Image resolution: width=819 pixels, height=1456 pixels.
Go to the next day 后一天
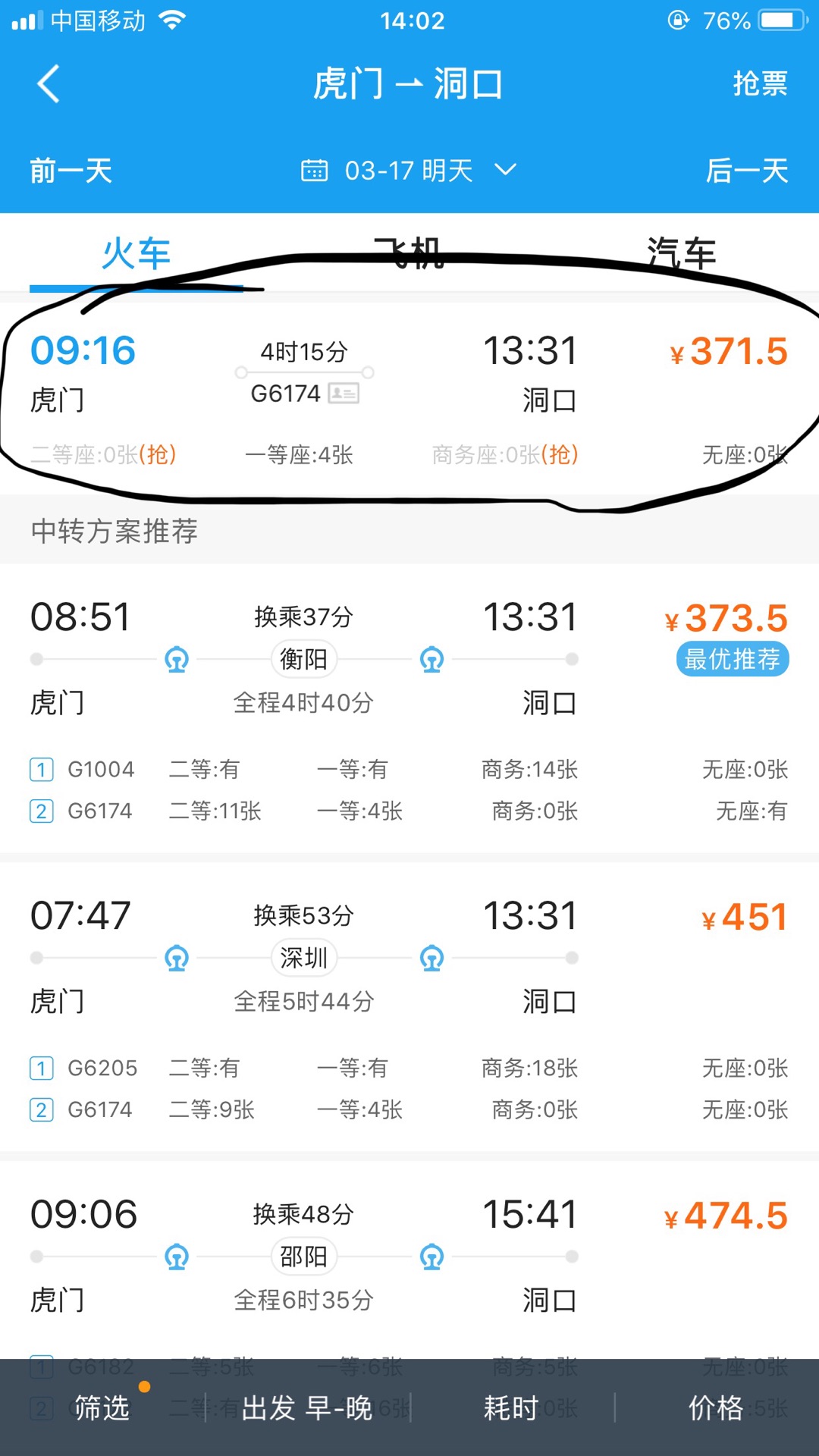[747, 171]
